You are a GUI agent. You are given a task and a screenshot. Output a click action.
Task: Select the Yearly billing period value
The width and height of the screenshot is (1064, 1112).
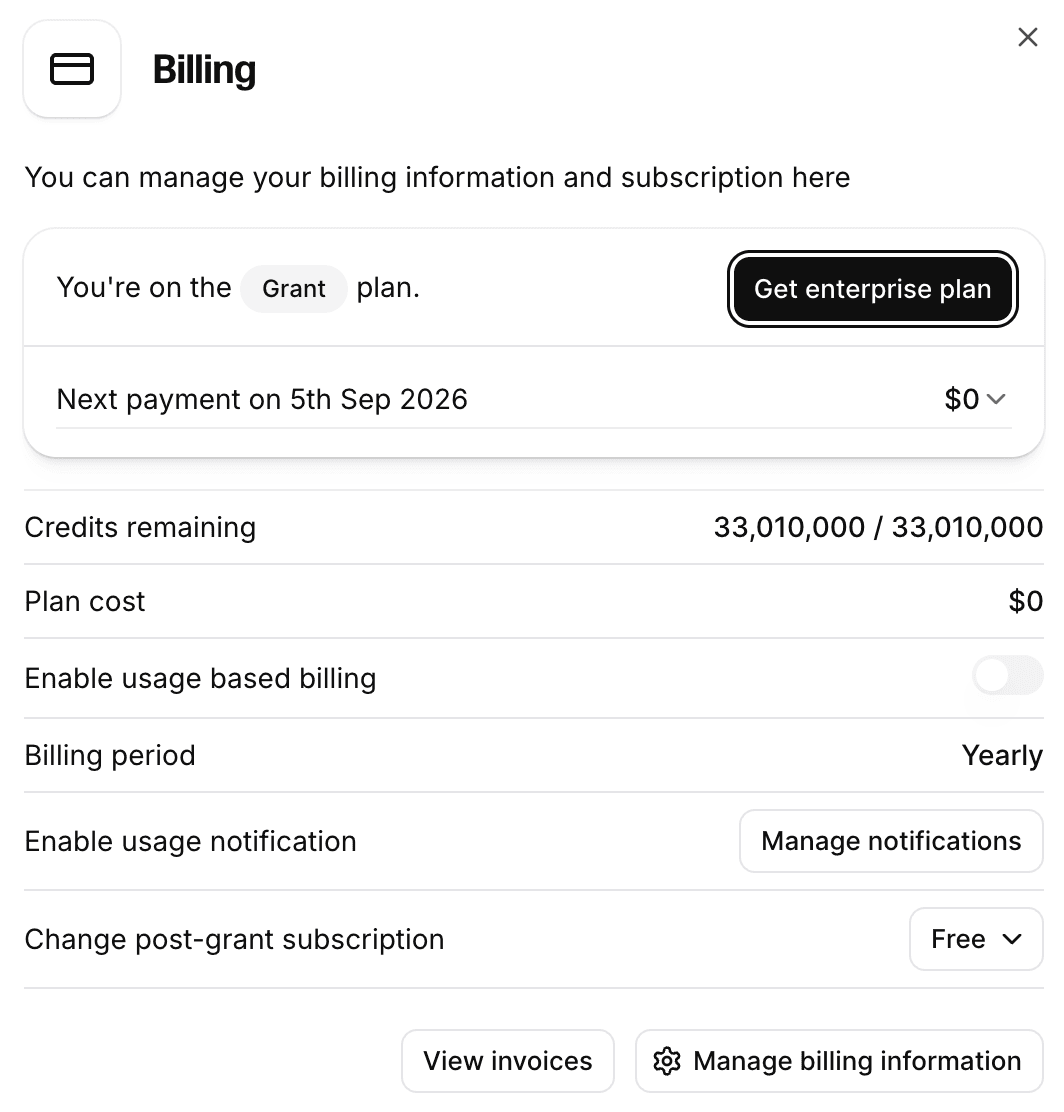[x=1002, y=755]
